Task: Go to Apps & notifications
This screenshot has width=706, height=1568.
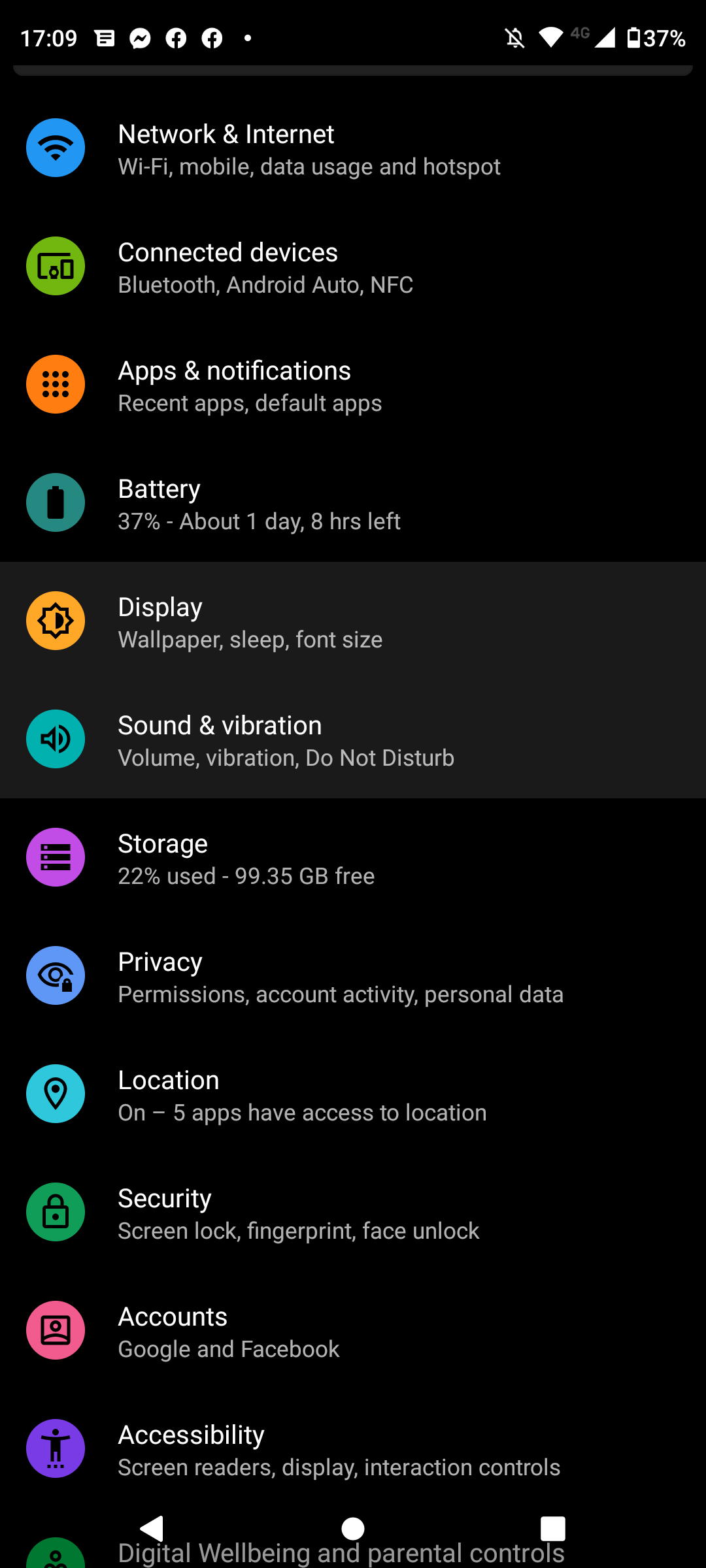Action: 353,385
